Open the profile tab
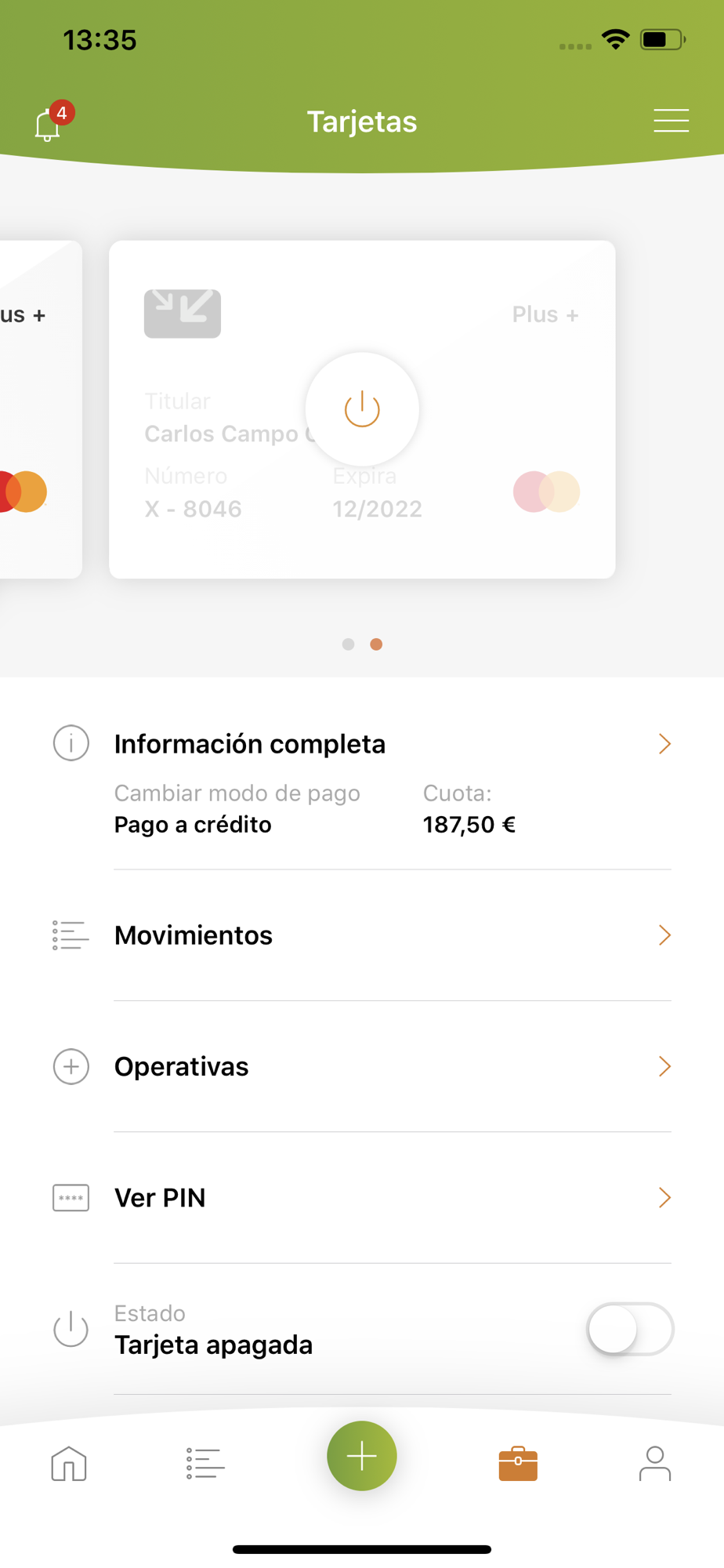724x1568 pixels. pyautogui.click(x=655, y=1463)
